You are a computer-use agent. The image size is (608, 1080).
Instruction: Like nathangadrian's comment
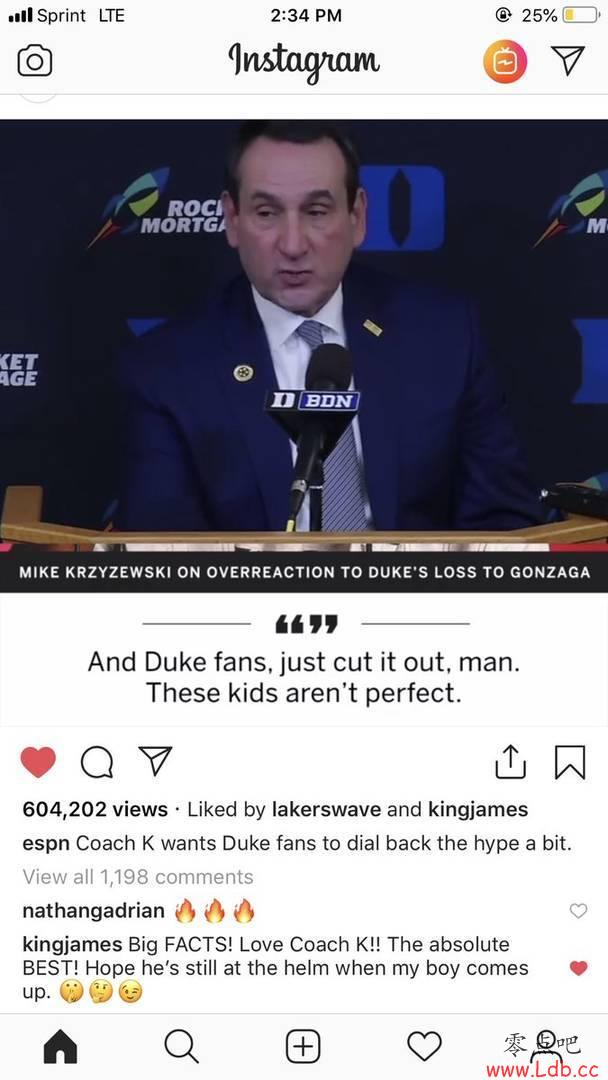578,911
